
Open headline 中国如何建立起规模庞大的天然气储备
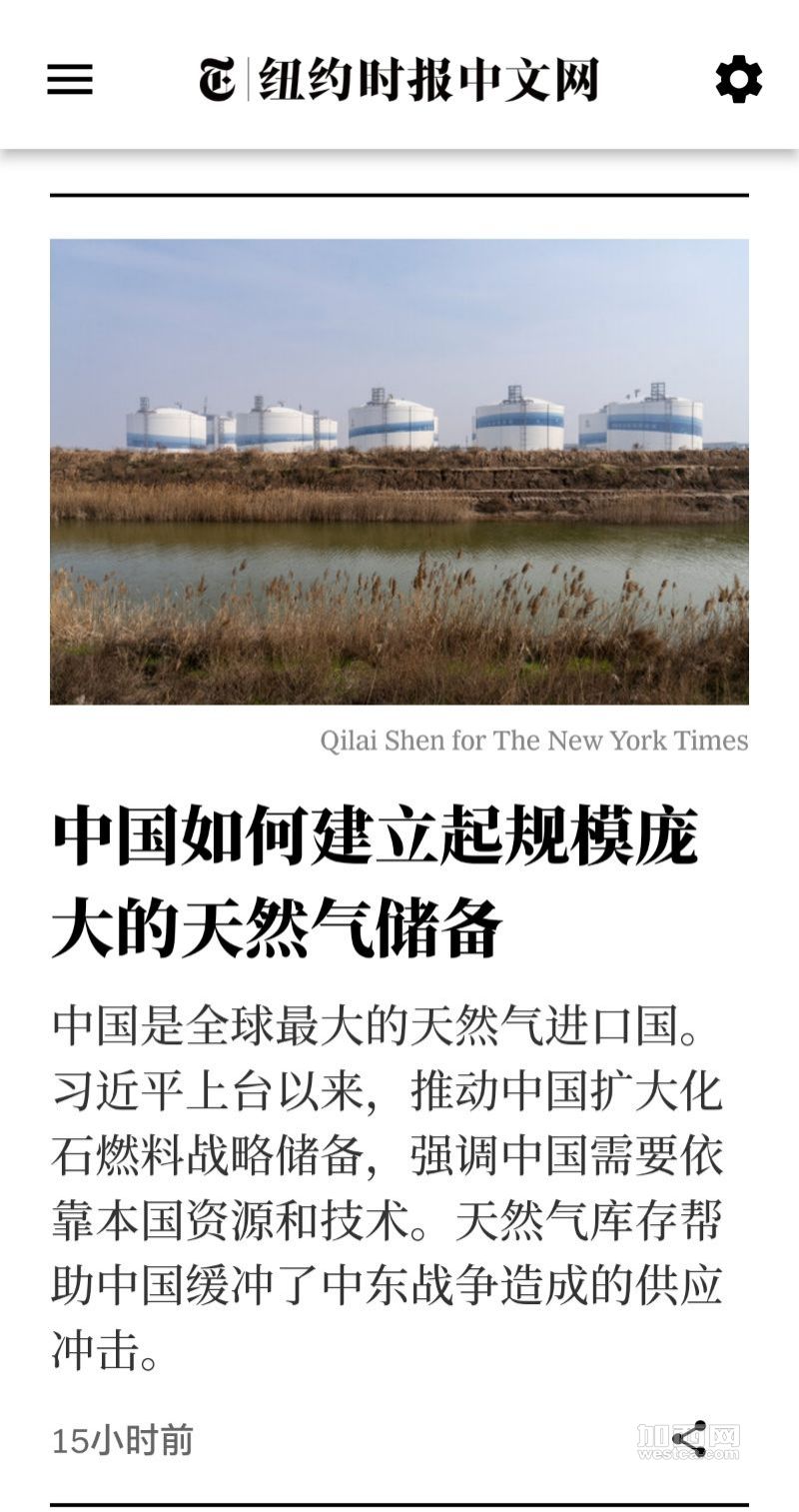pyautogui.click(x=375, y=882)
